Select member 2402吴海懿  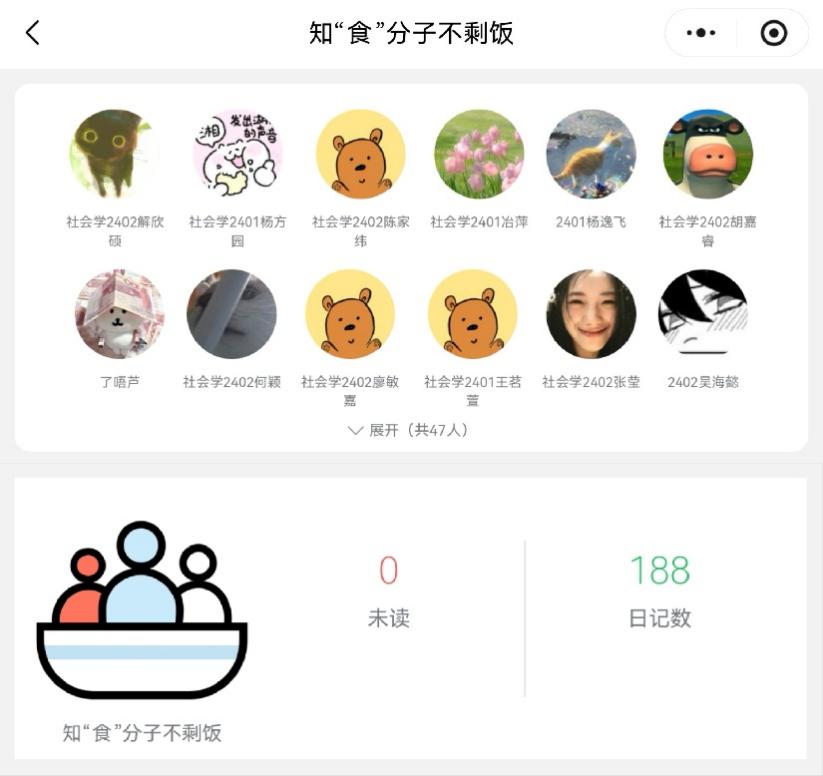703,314
